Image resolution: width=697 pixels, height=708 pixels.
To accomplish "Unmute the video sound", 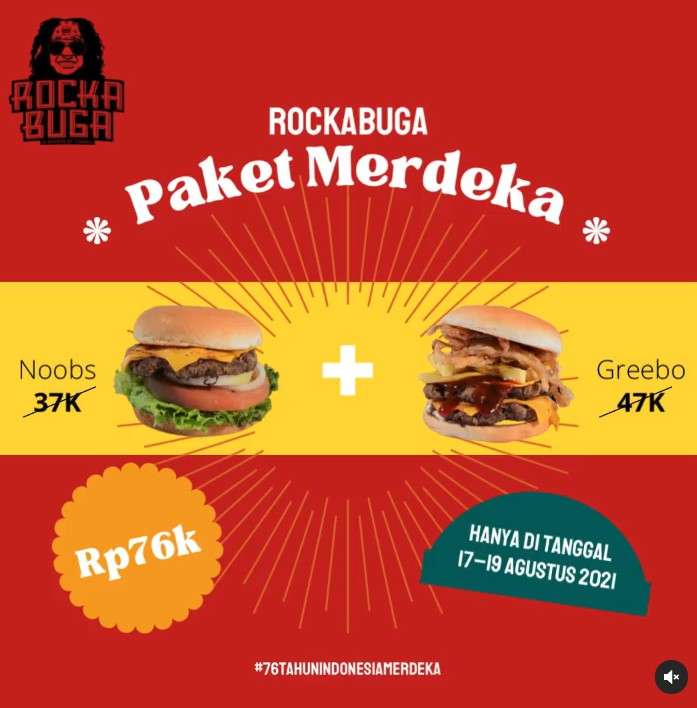I will pos(671,677).
